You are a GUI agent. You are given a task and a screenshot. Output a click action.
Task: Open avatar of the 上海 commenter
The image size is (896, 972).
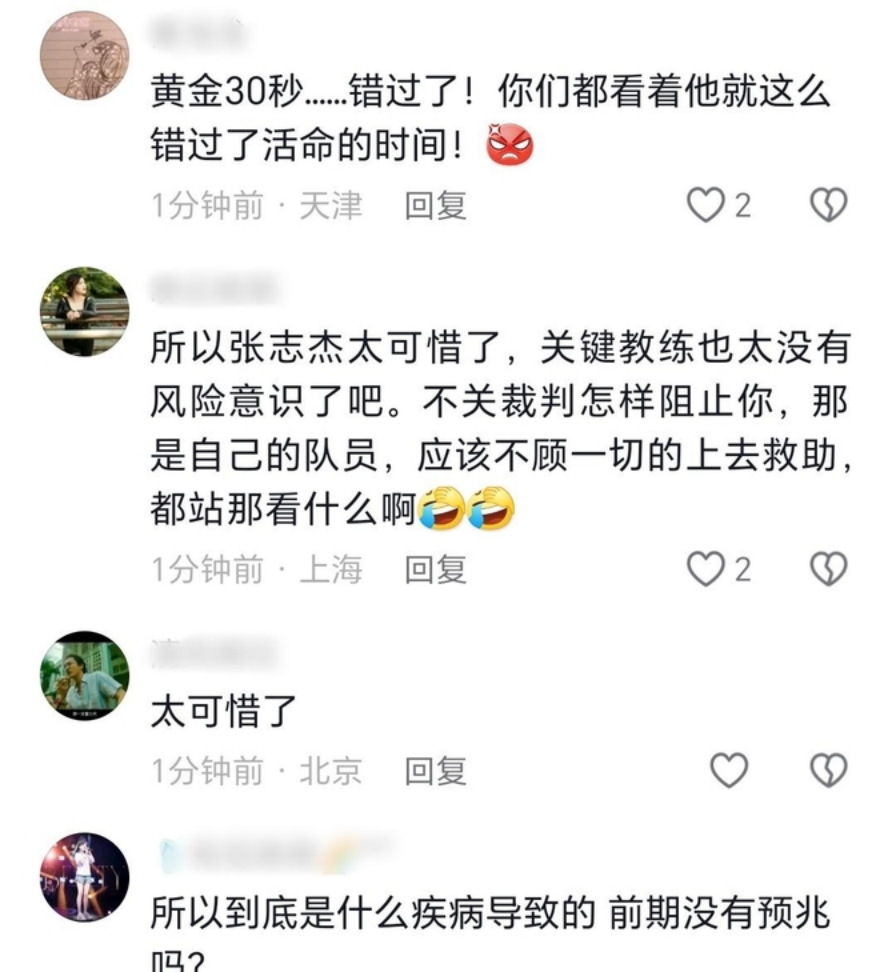(85, 312)
